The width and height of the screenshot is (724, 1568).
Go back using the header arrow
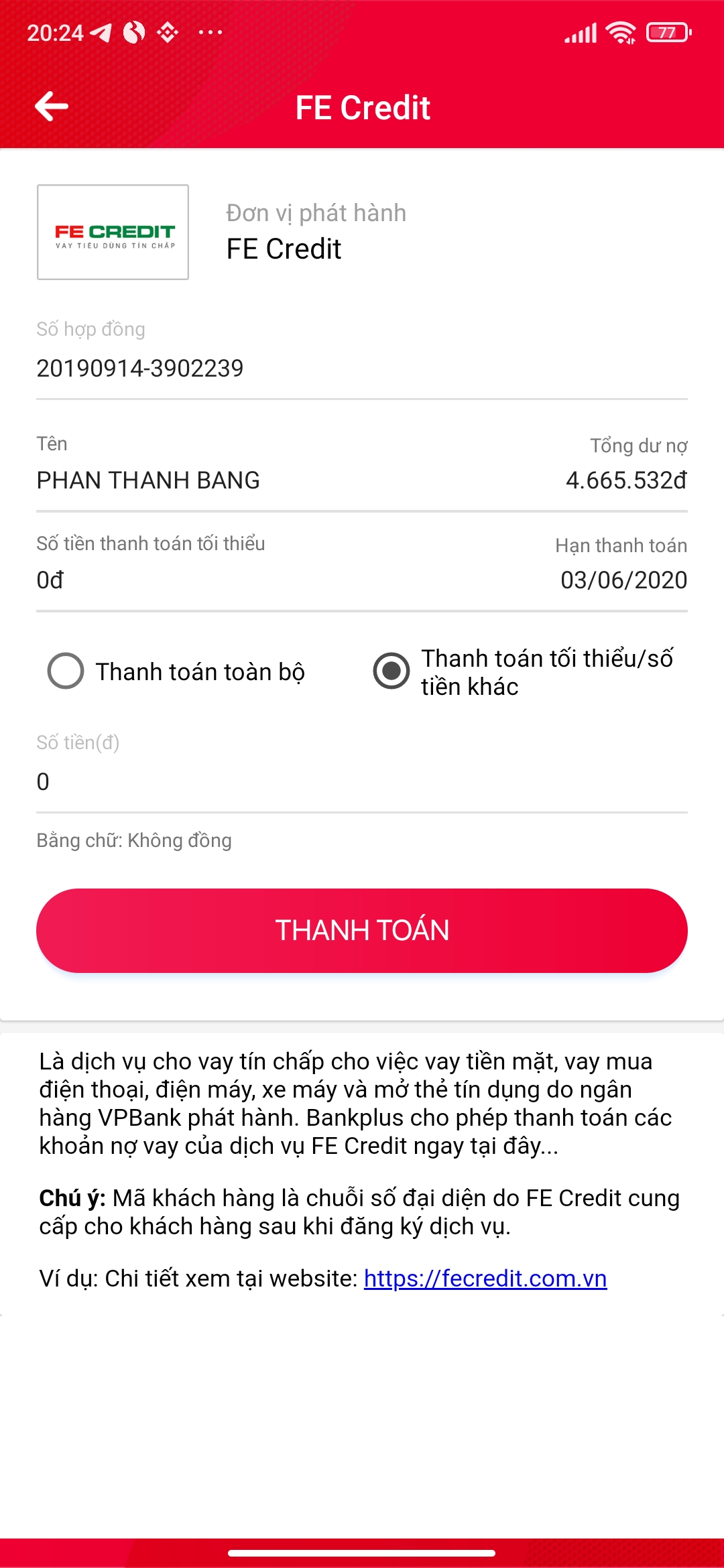tap(52, 107)
